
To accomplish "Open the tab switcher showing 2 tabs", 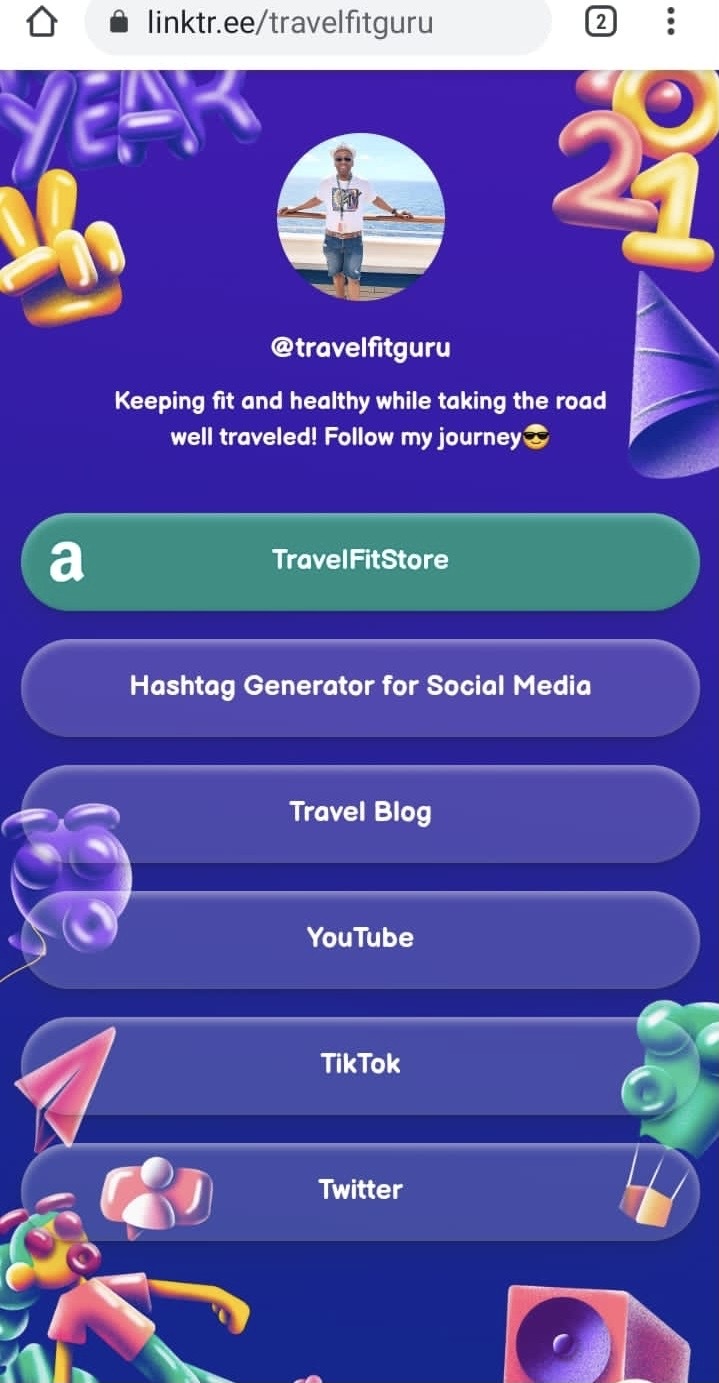I will 600,21.
